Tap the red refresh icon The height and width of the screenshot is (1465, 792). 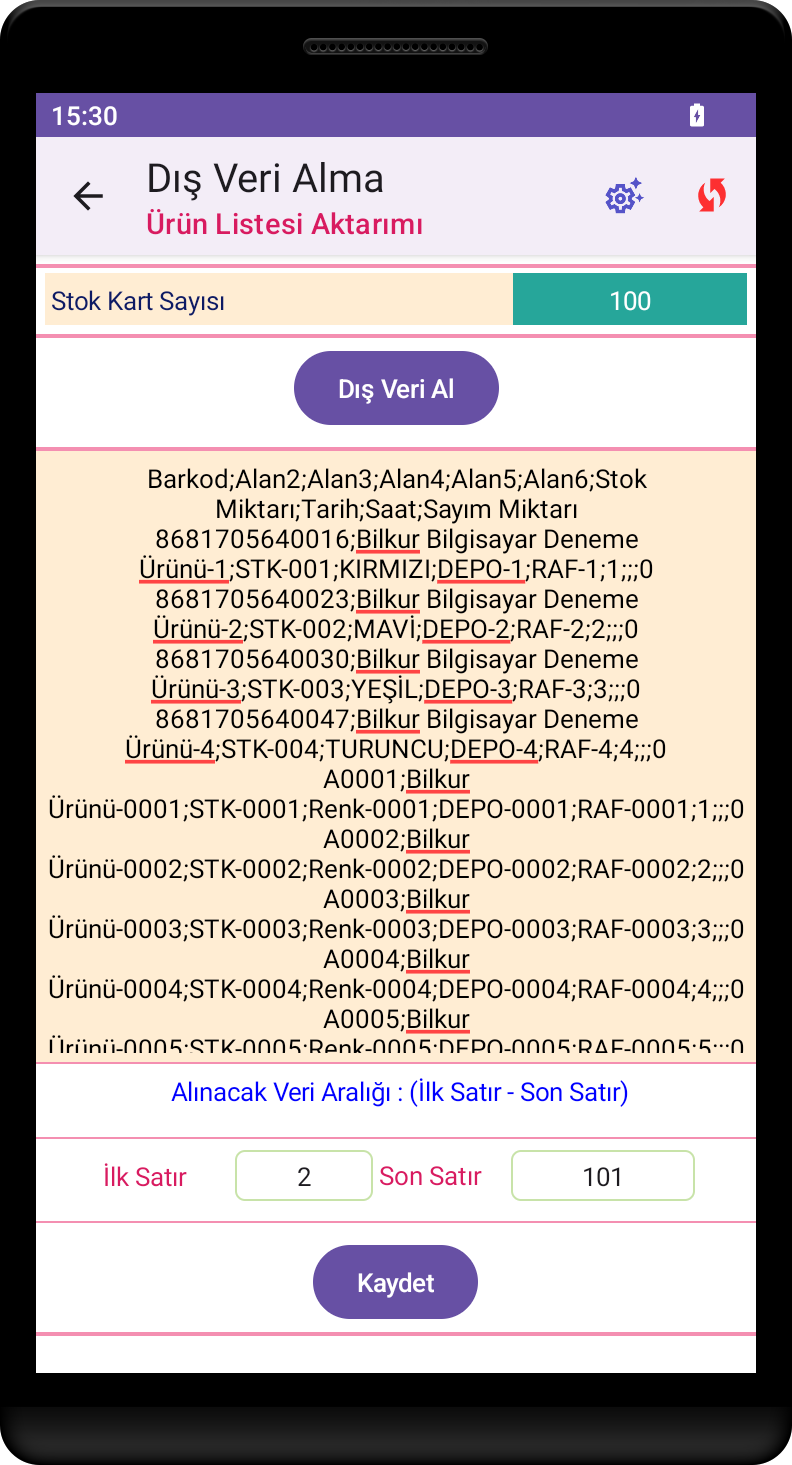711,195
